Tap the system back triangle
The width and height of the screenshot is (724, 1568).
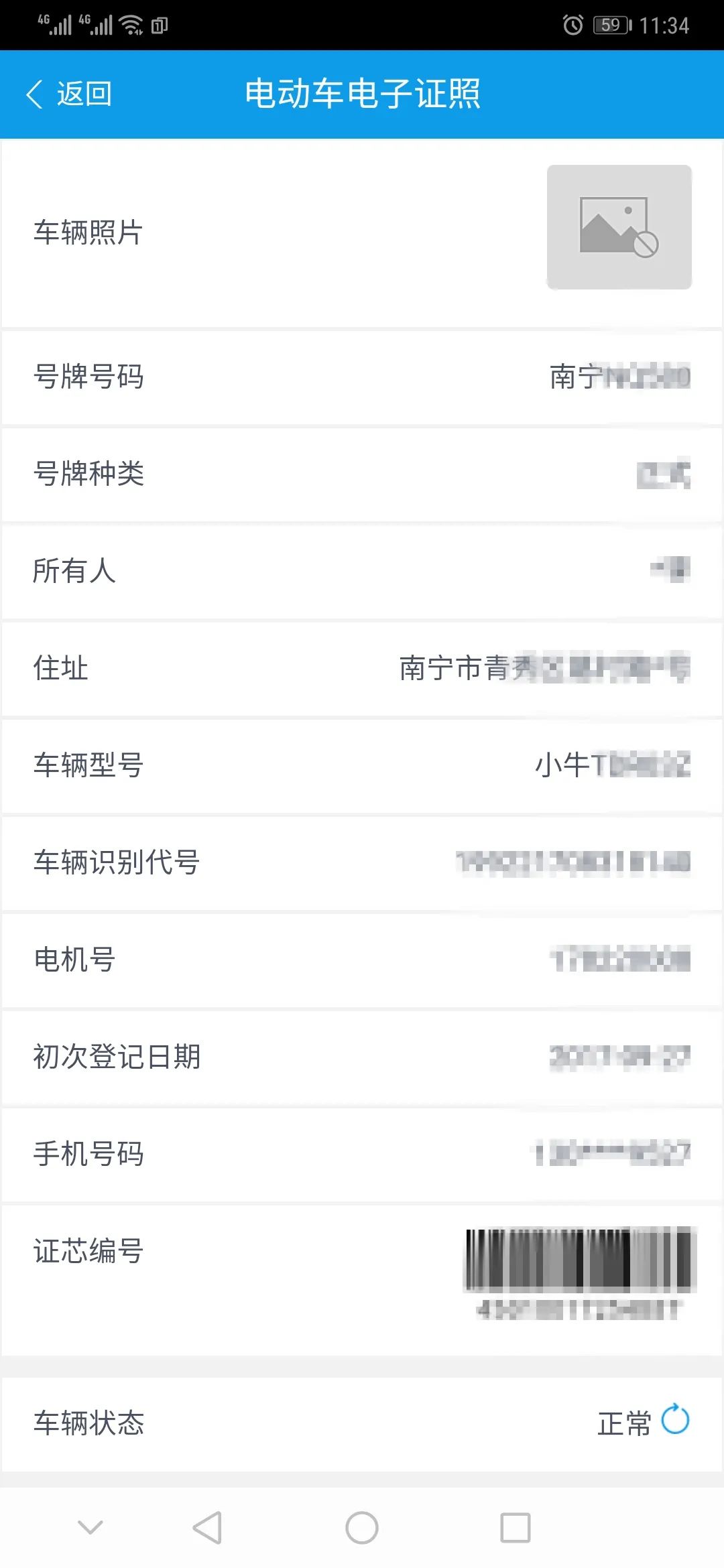pyautogui.click(x=207, y=1528)
